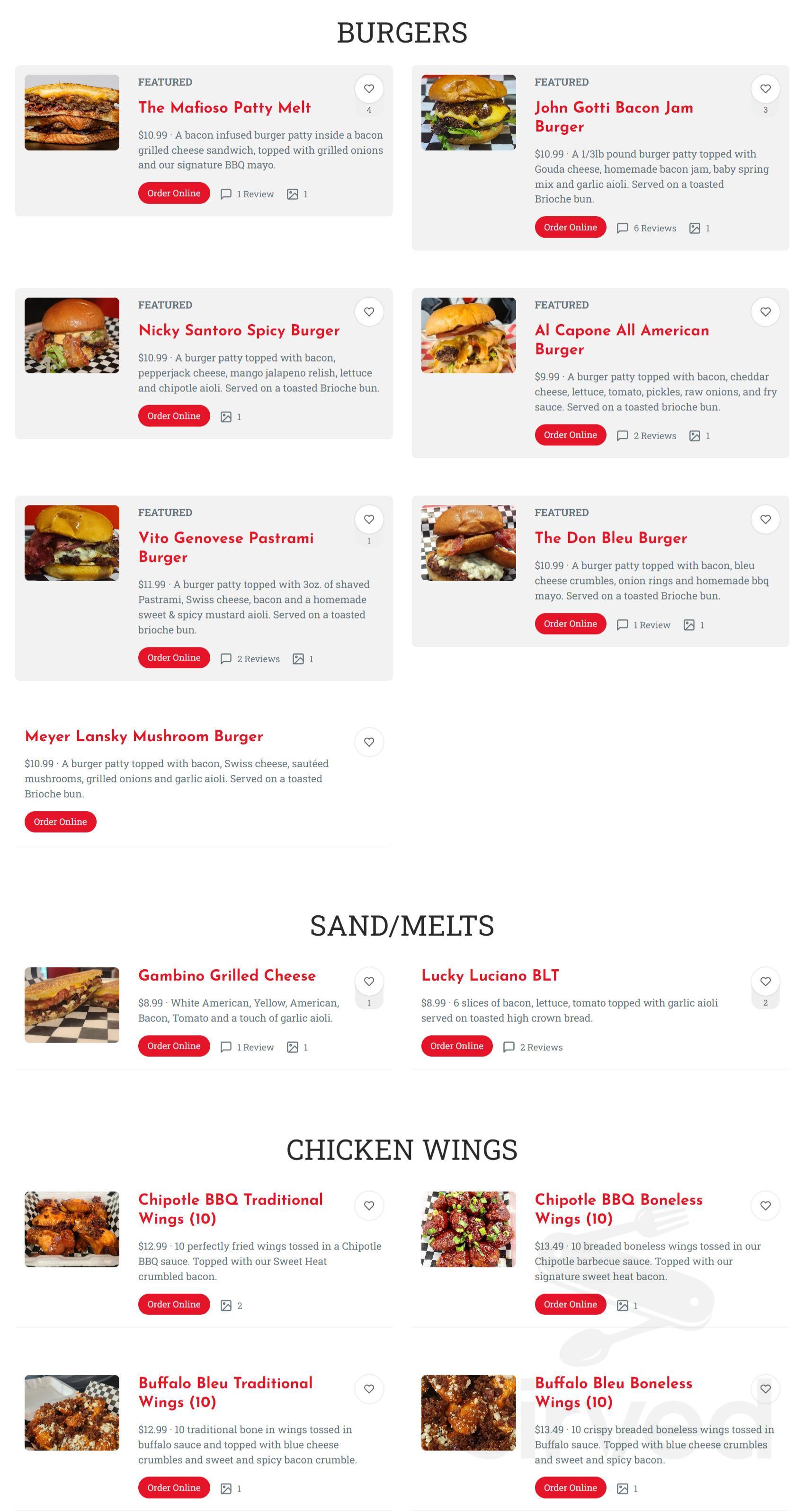Screen dimensions: 803x1512
Task: Open Gambino Grilled Cheese photo
Action: tap(71, 1005)
